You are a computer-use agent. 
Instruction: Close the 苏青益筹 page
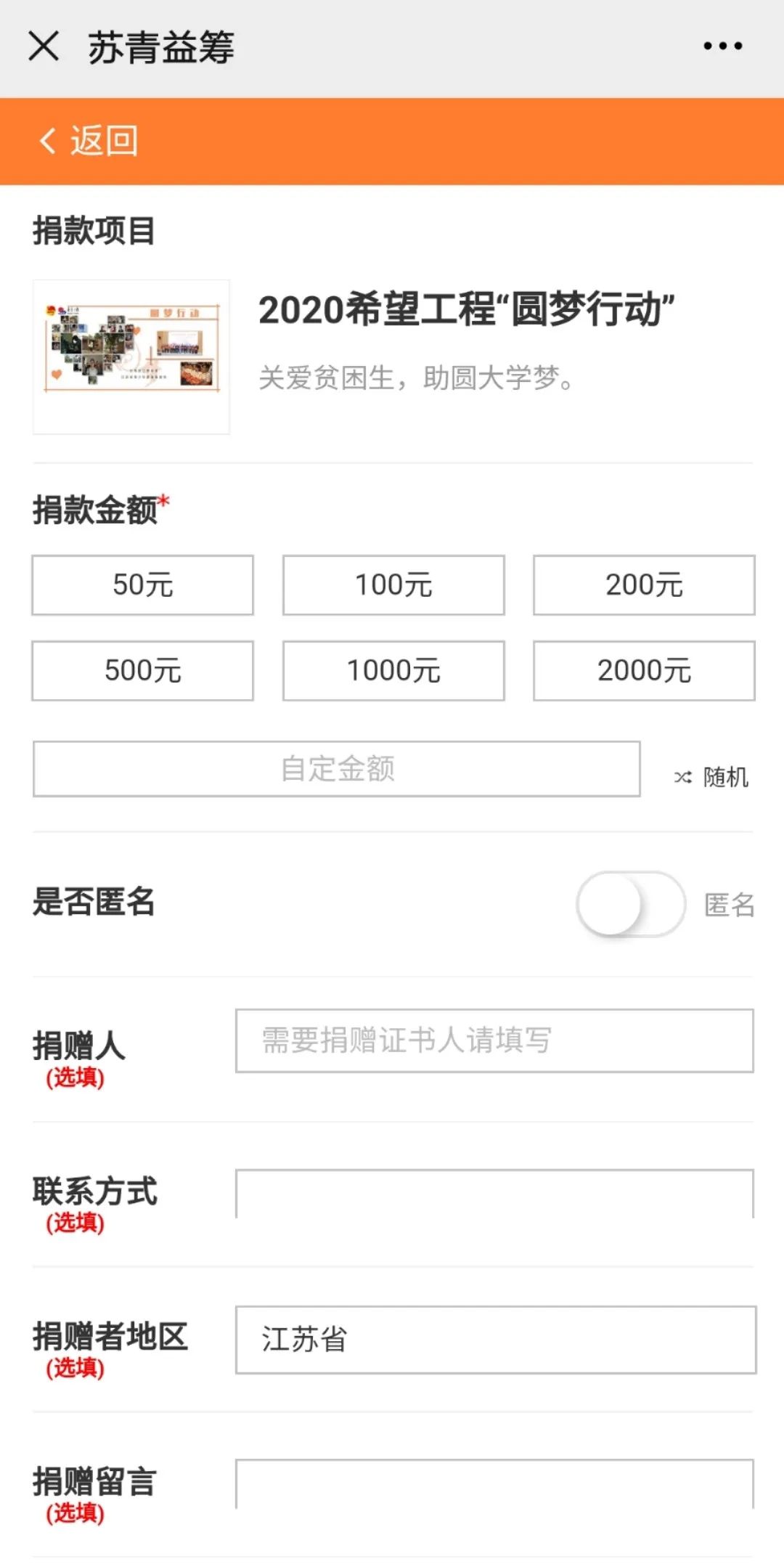tap(44, 46)
